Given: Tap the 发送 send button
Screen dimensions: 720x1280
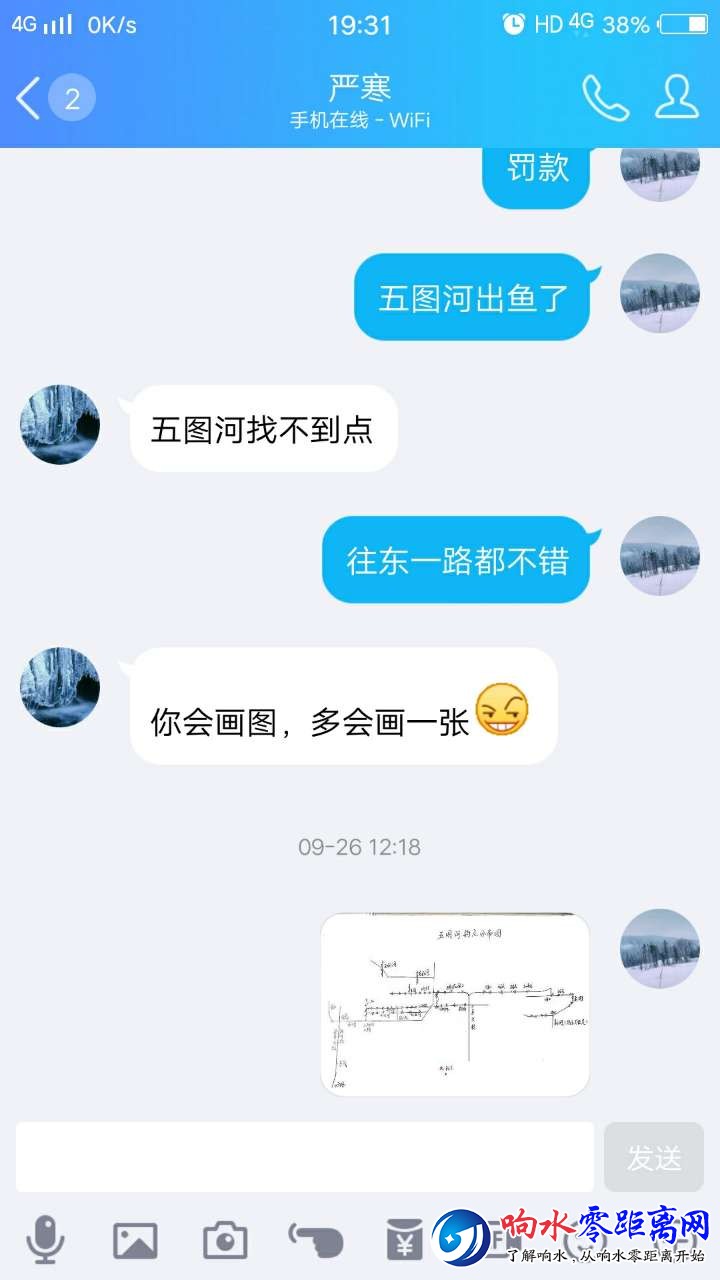Looking at the screenshot, I should click(x=654, y=1157).
